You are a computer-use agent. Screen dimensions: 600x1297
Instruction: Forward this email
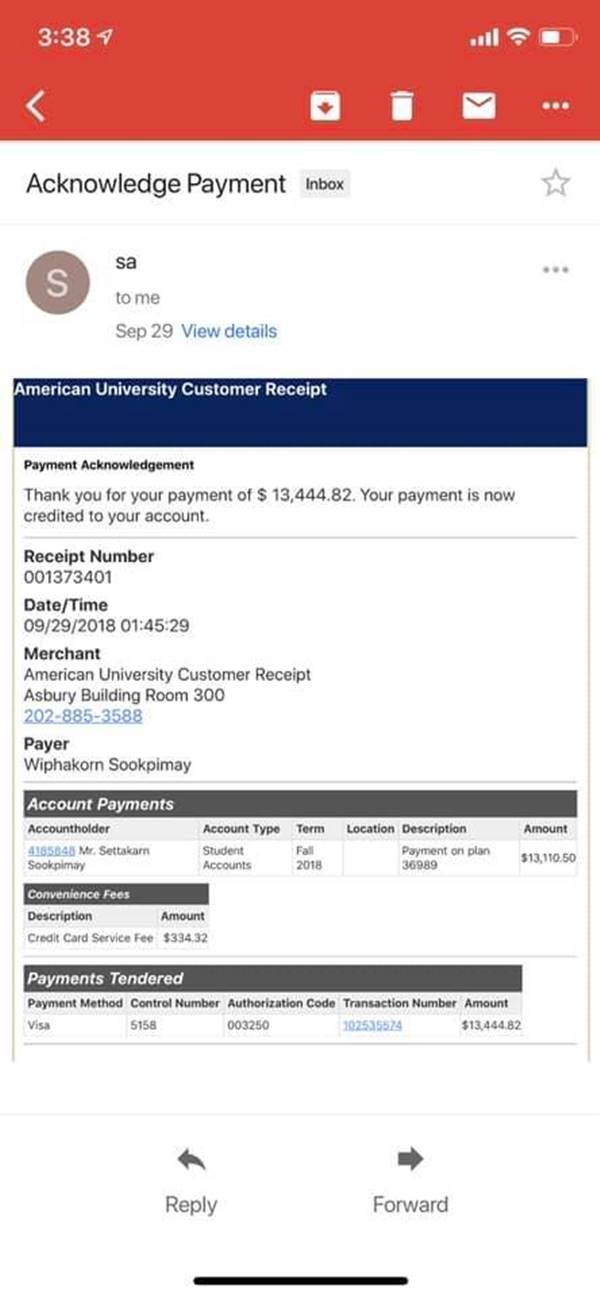pos(410,1181)
